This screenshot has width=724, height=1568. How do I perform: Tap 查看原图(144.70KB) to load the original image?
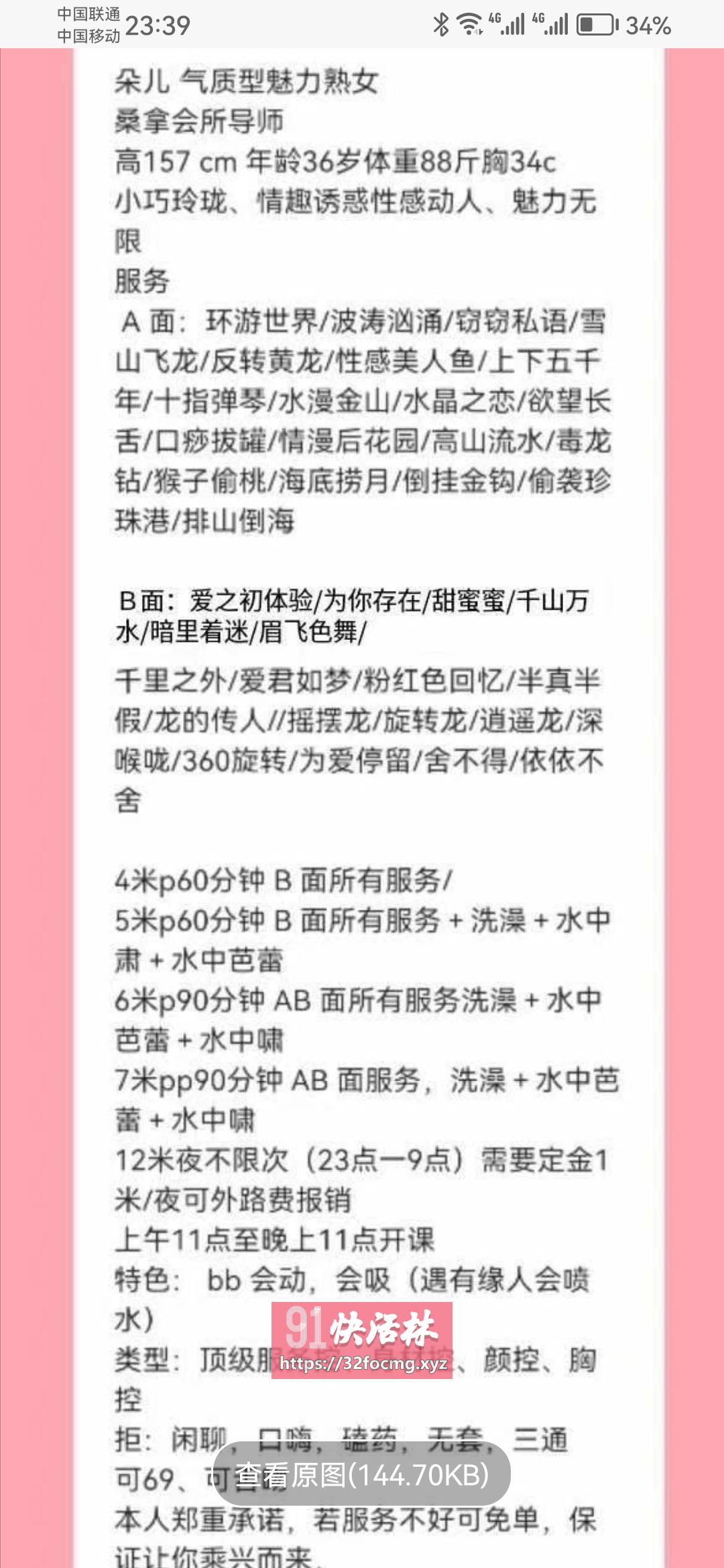point(362,1475)
